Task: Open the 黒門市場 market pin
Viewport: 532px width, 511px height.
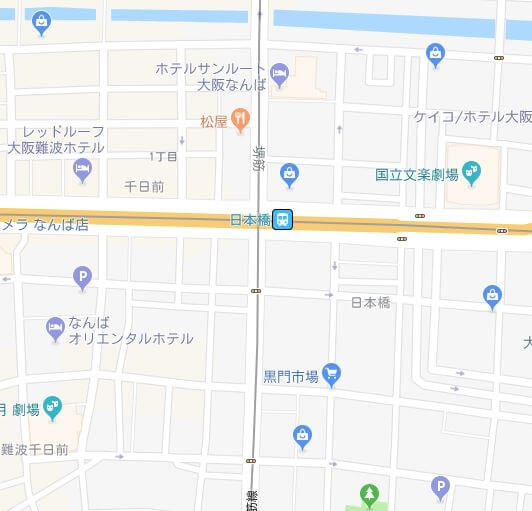Action: coord(331,375)
